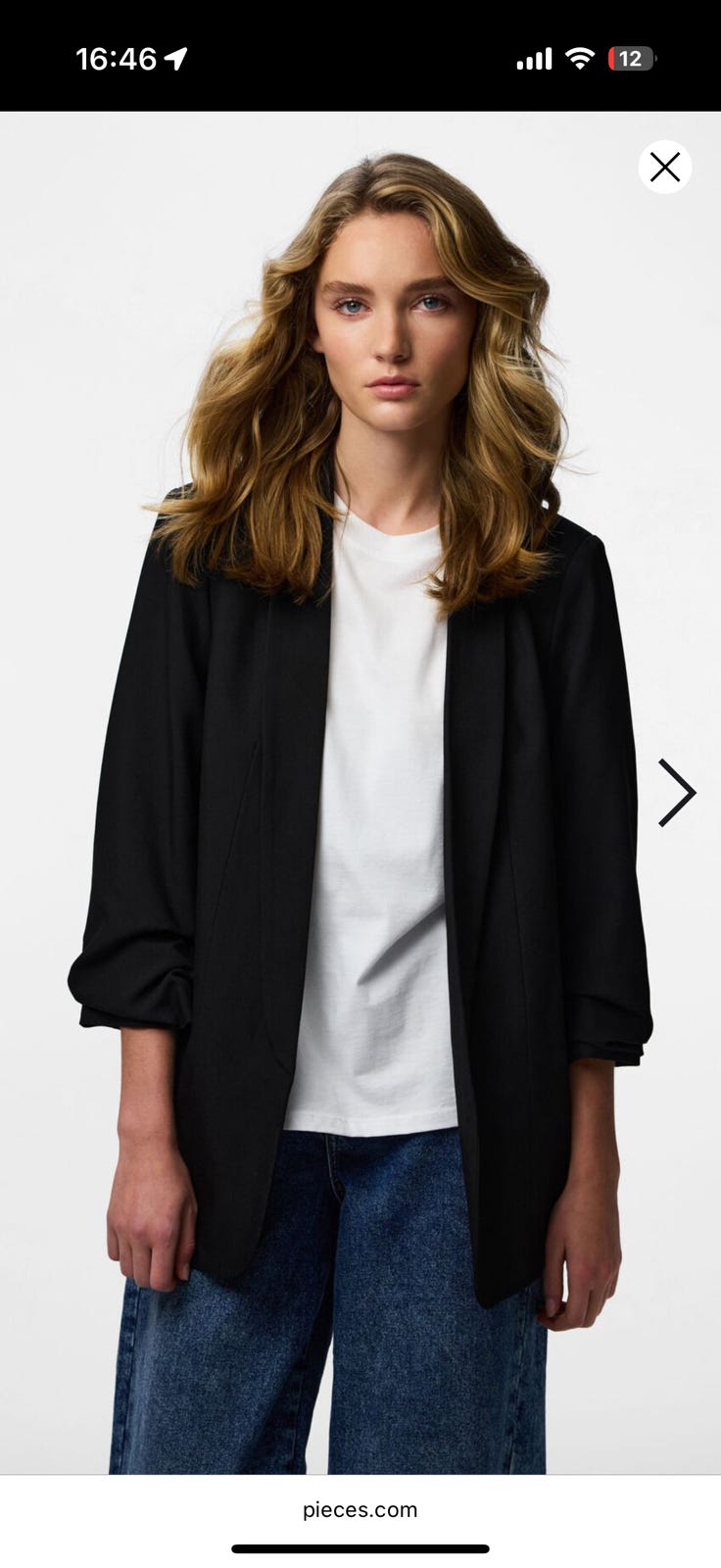Close the full-screen product image viewer

(665, 168)
